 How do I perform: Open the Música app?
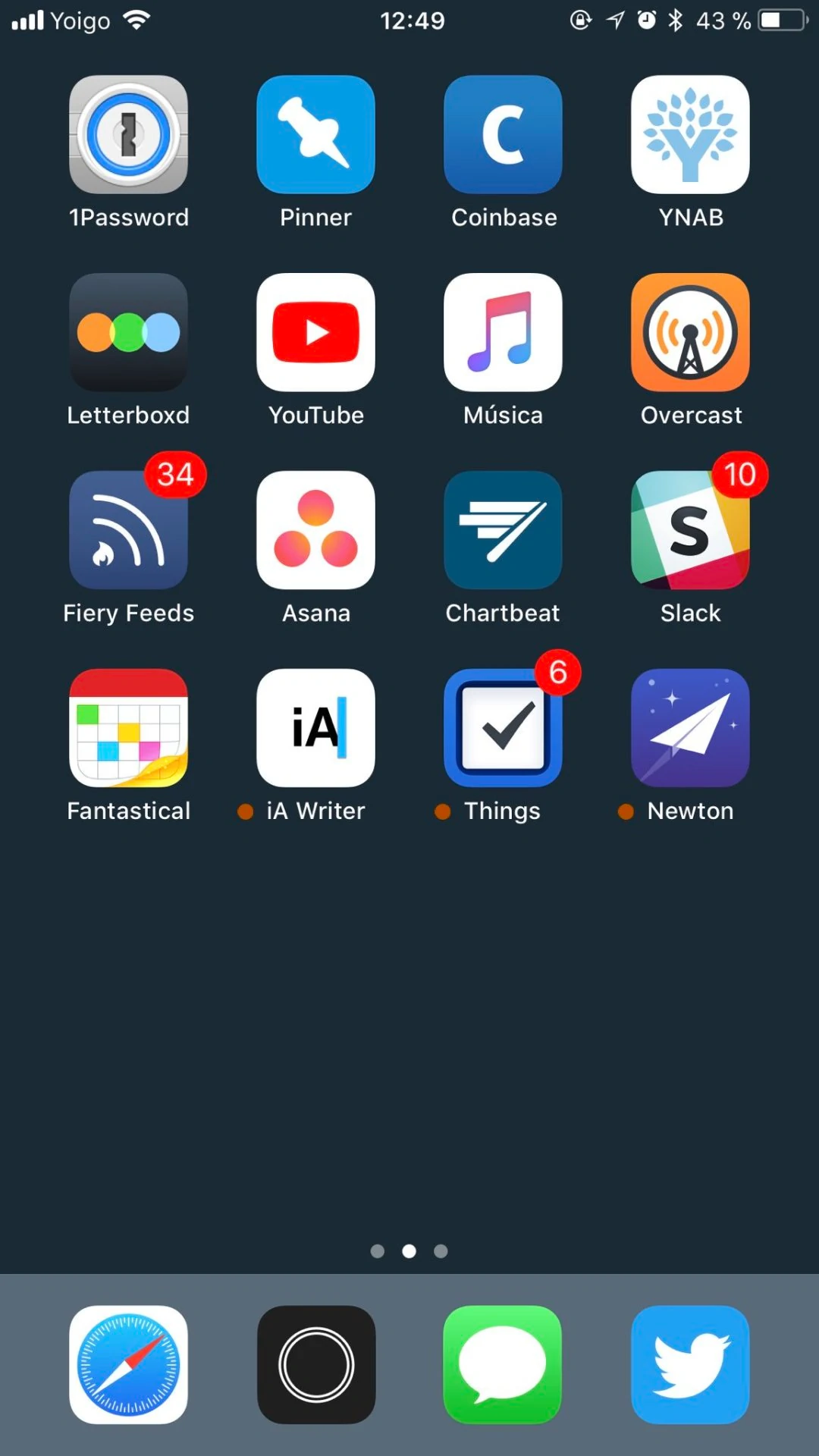point(503,332)
